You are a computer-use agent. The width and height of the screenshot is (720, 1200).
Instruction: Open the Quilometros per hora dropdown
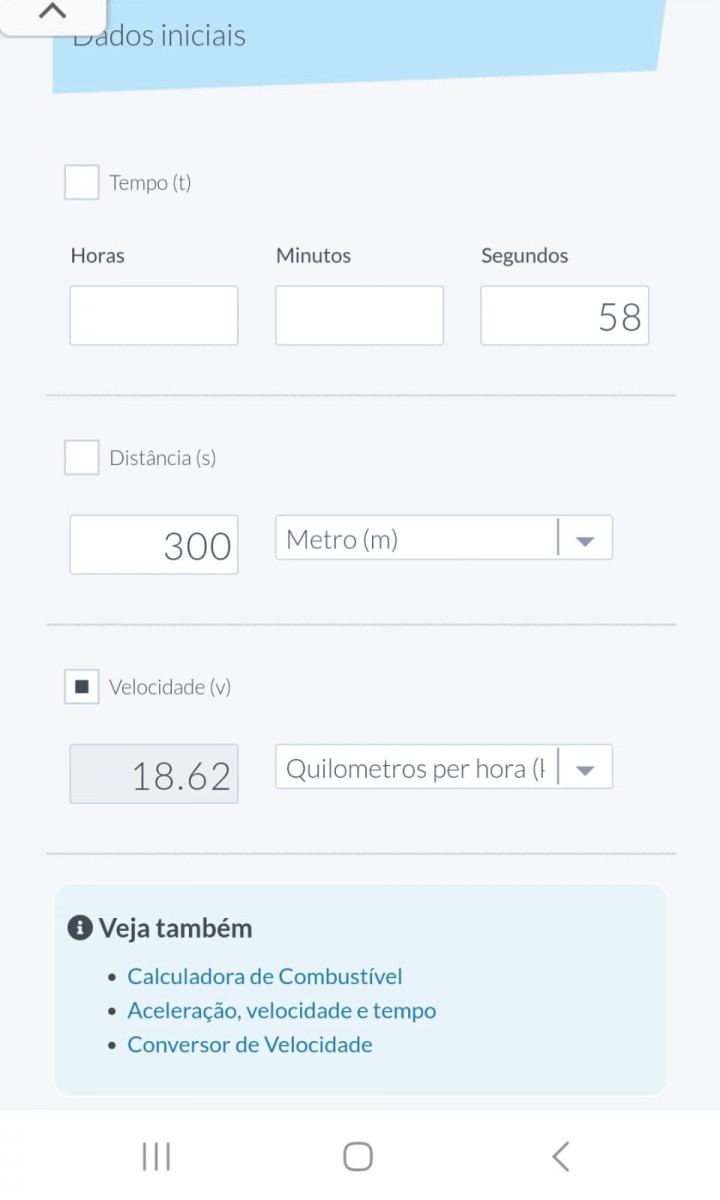click(444, 768)
